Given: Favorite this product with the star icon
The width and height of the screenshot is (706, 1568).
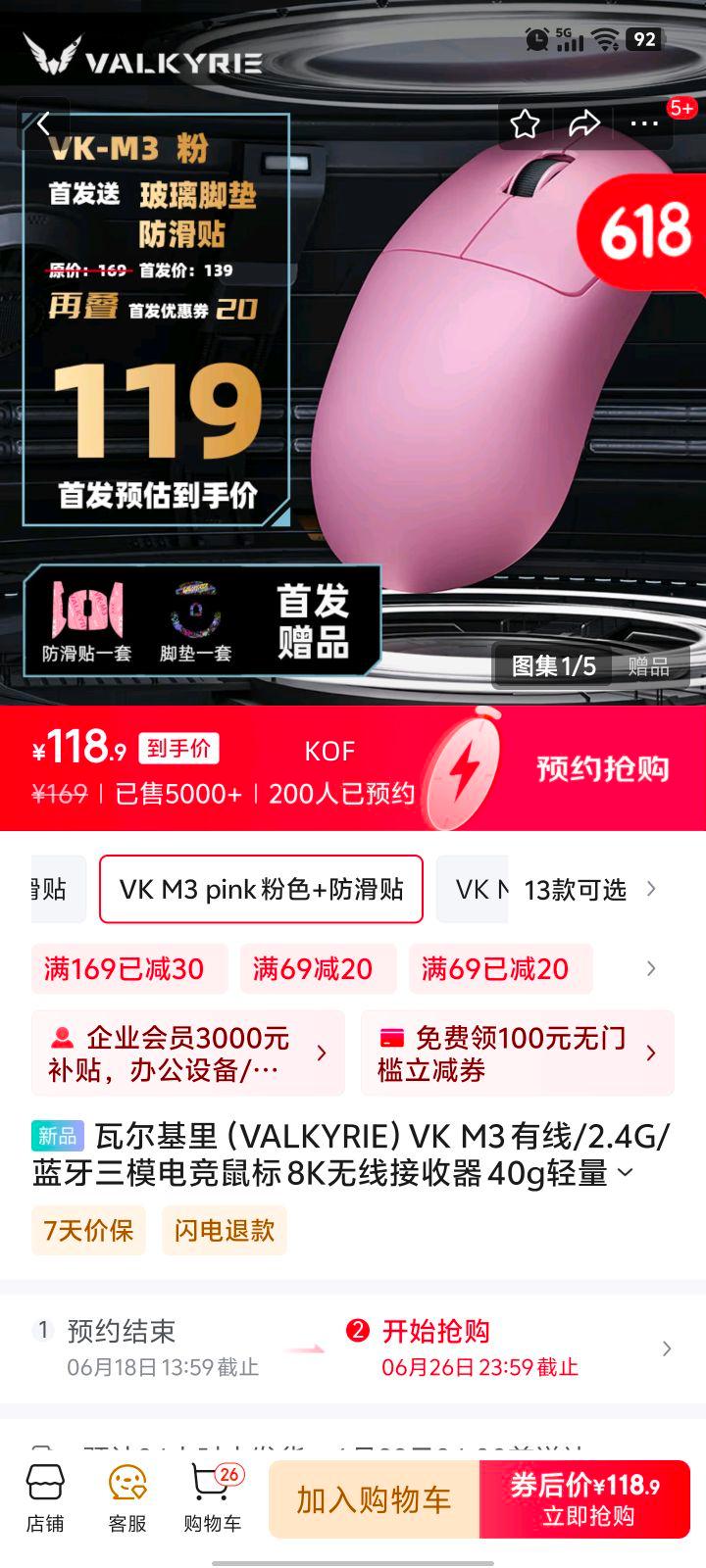Looking at the screenshot, I should [x=525, y=123].
